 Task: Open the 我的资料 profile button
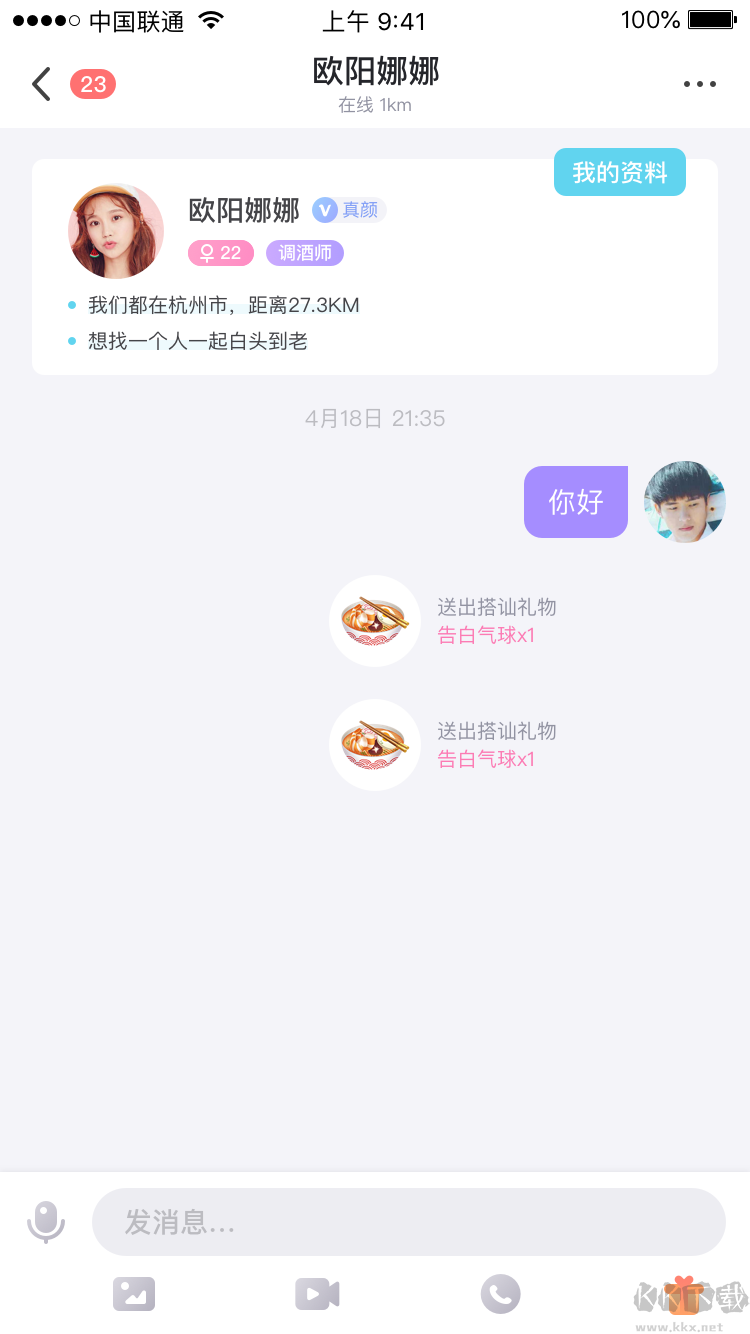coord(619,172)
